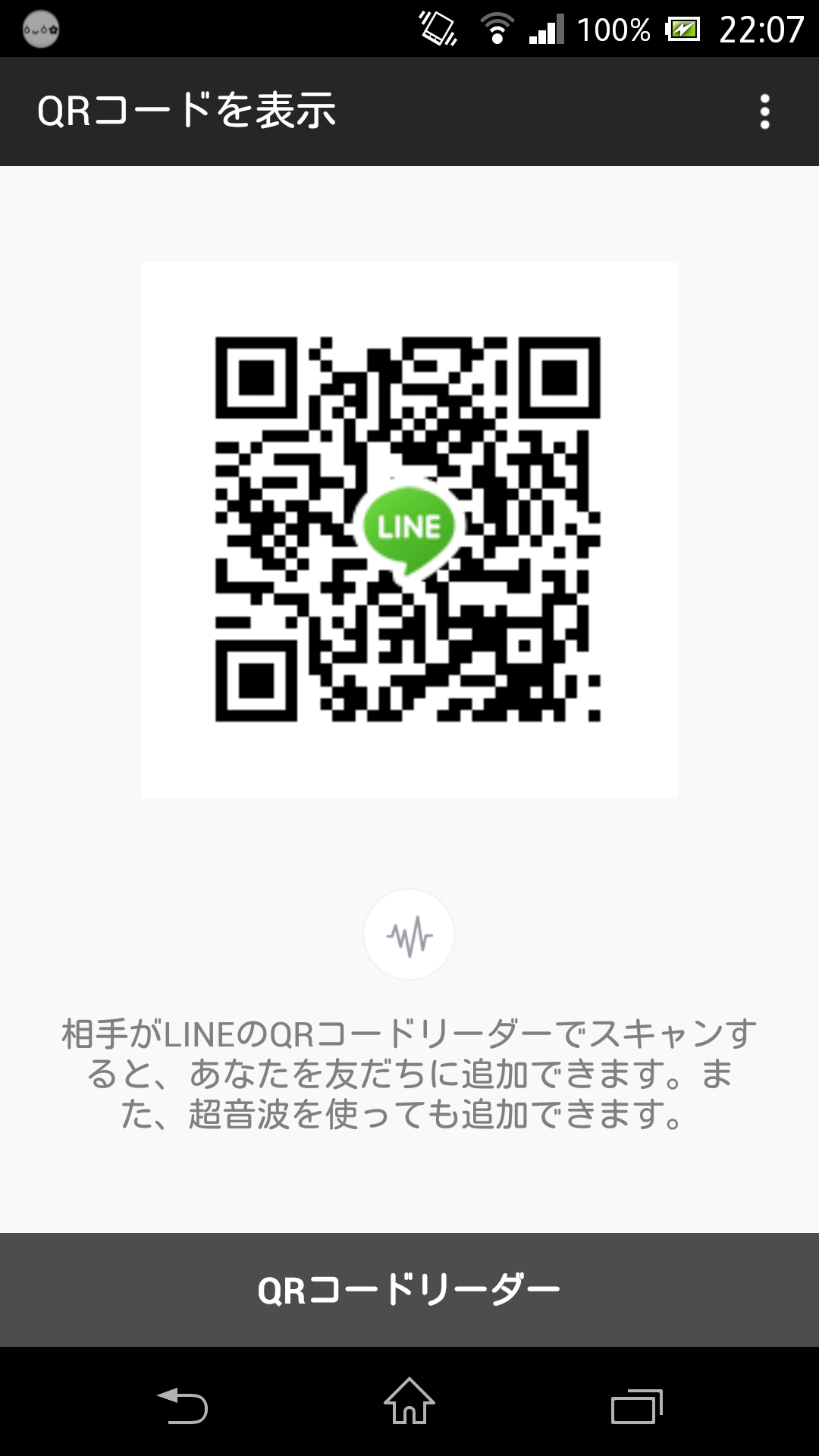Viewport: 819px width, 1456px height.
Task: Open the QRコードリーダー button
Action: point(409,1289)
